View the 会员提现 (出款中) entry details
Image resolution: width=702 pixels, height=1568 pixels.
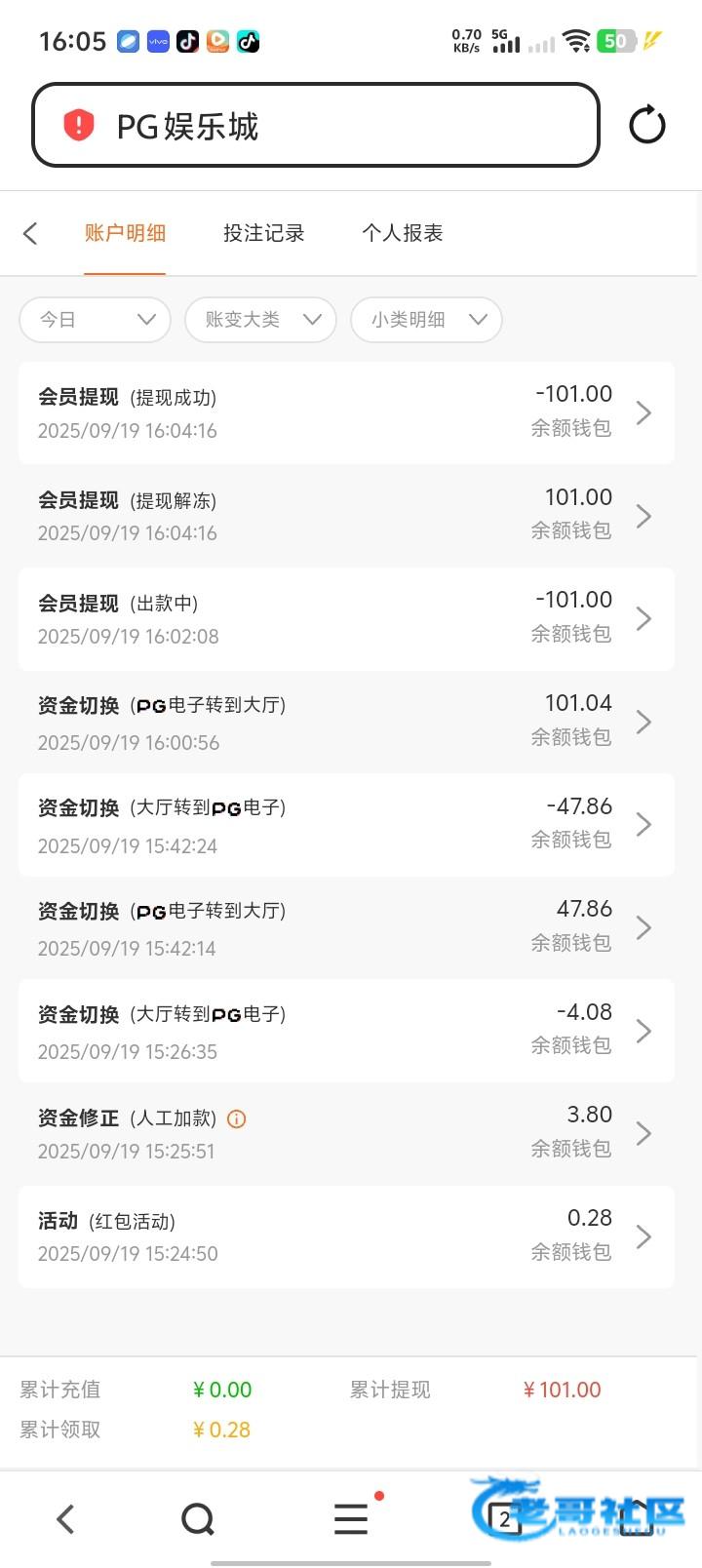click(346, 618)
